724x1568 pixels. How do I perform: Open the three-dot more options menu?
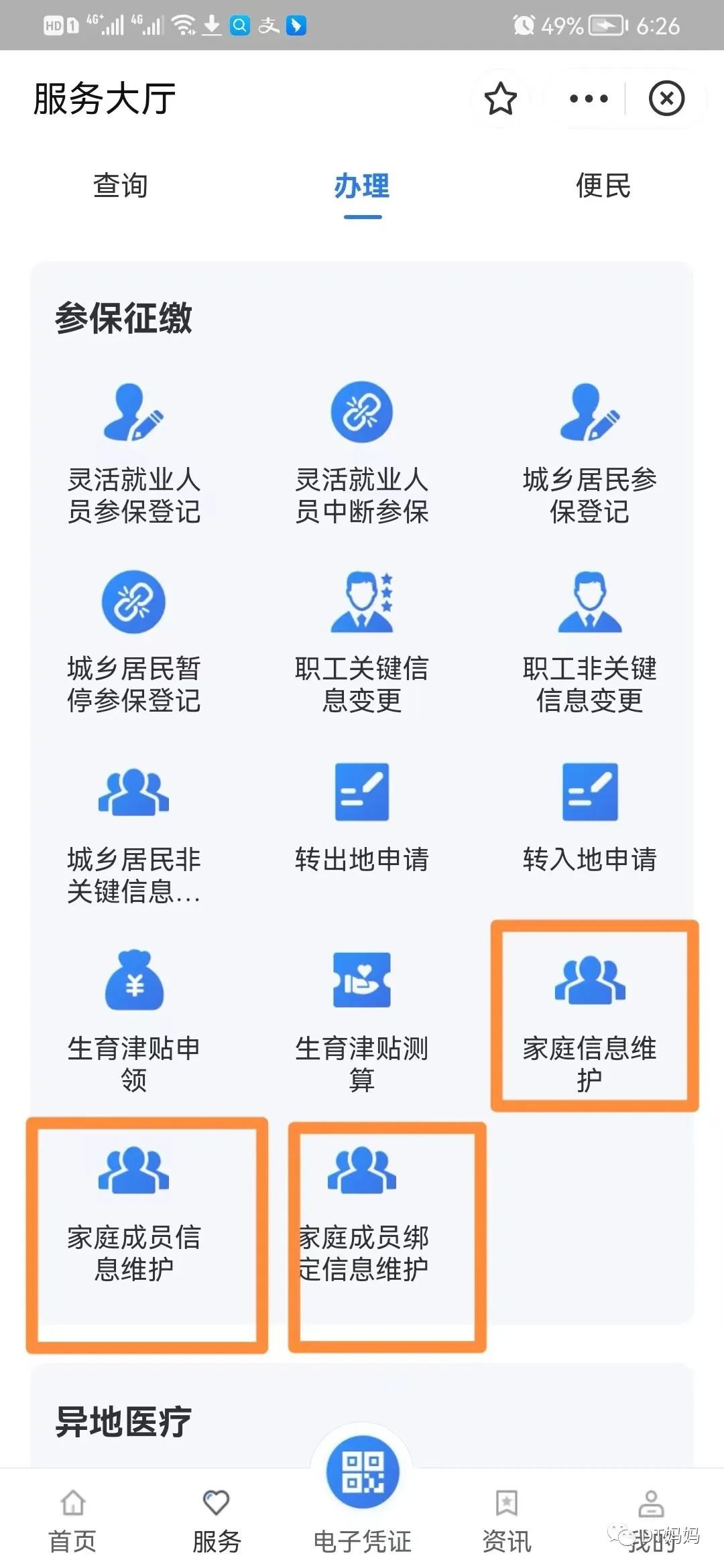(588, 99)
